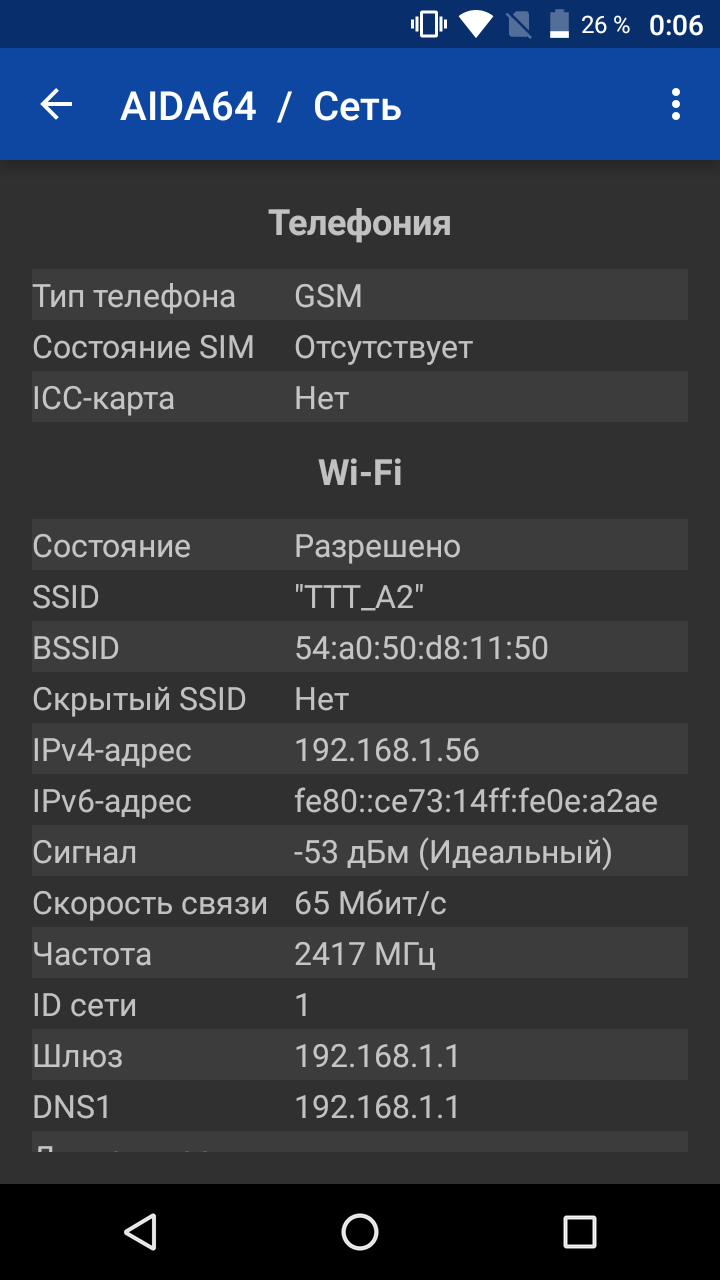Open the recent apps view
This screenshot has height=1280, width=720.
click(579, 1232)
